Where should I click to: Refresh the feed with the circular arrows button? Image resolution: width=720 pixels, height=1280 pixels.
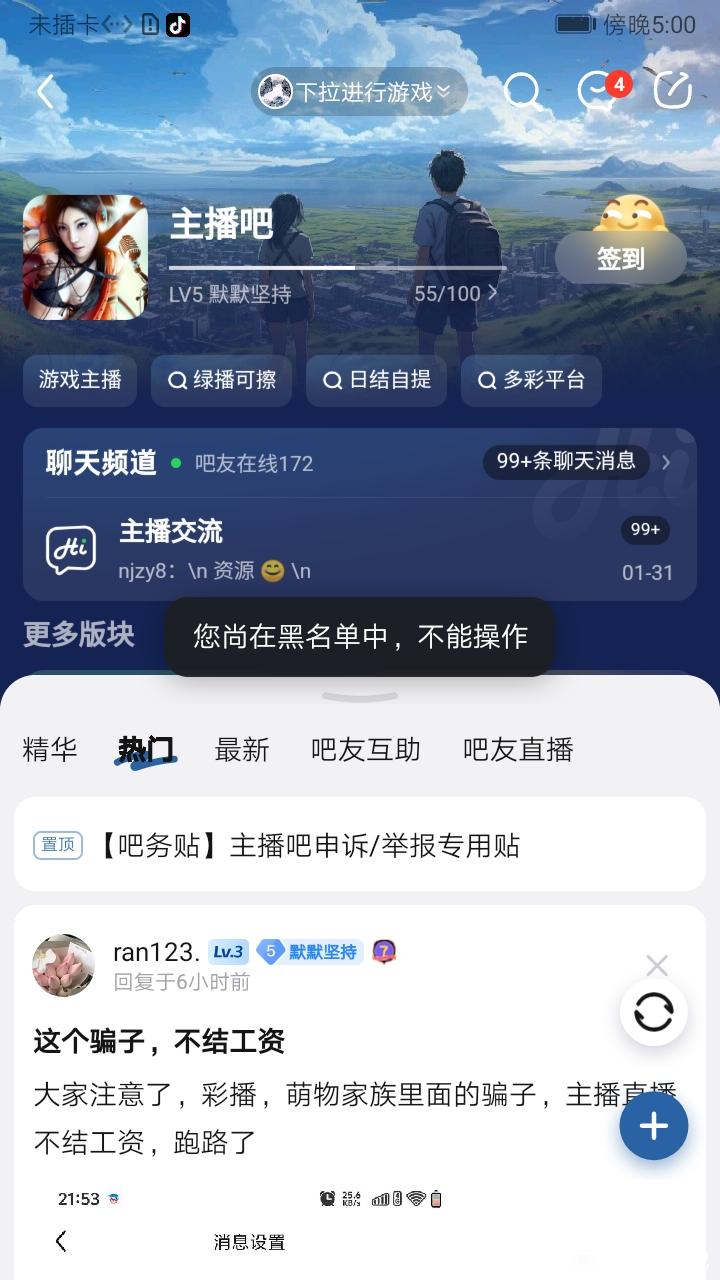pos(654,1012)
